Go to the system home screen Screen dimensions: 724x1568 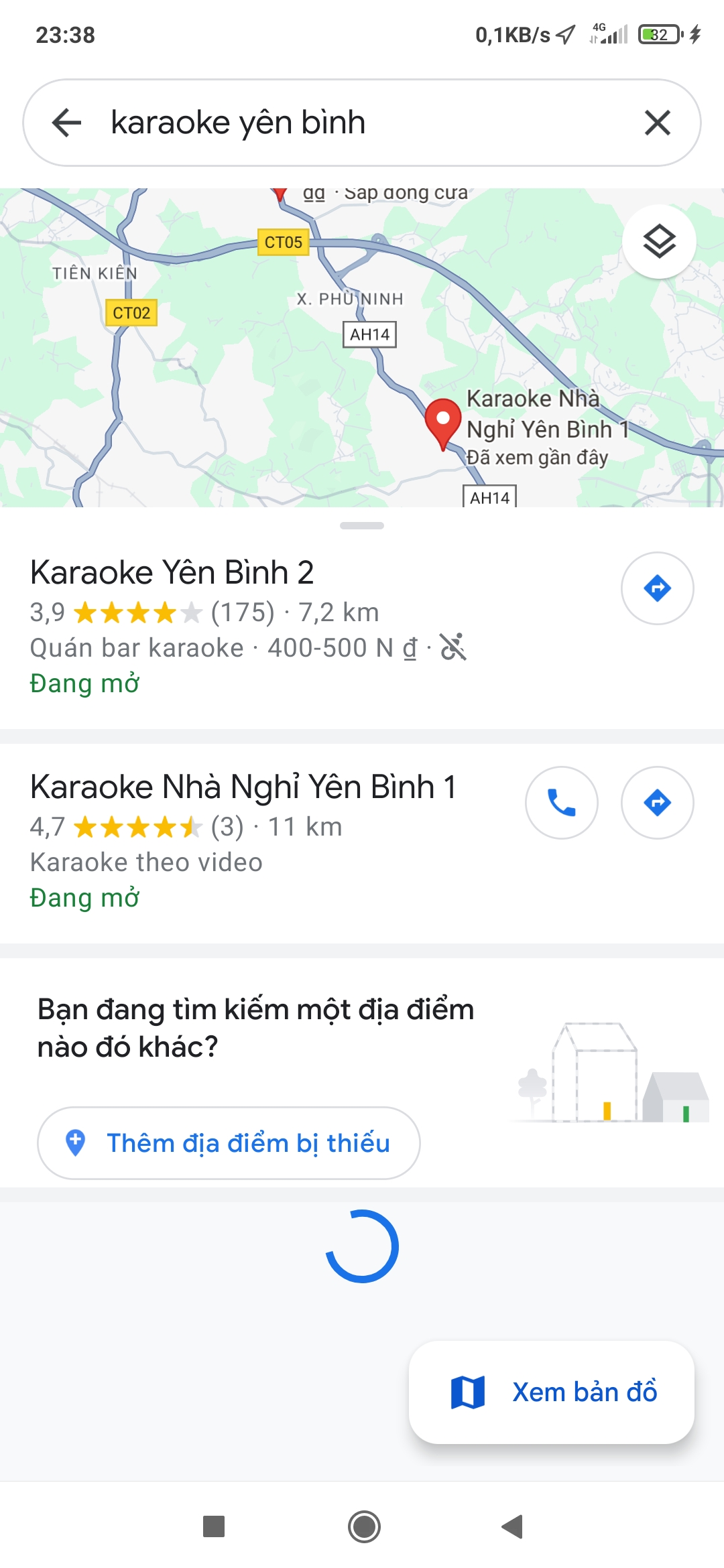click(x=364, y=1527)
